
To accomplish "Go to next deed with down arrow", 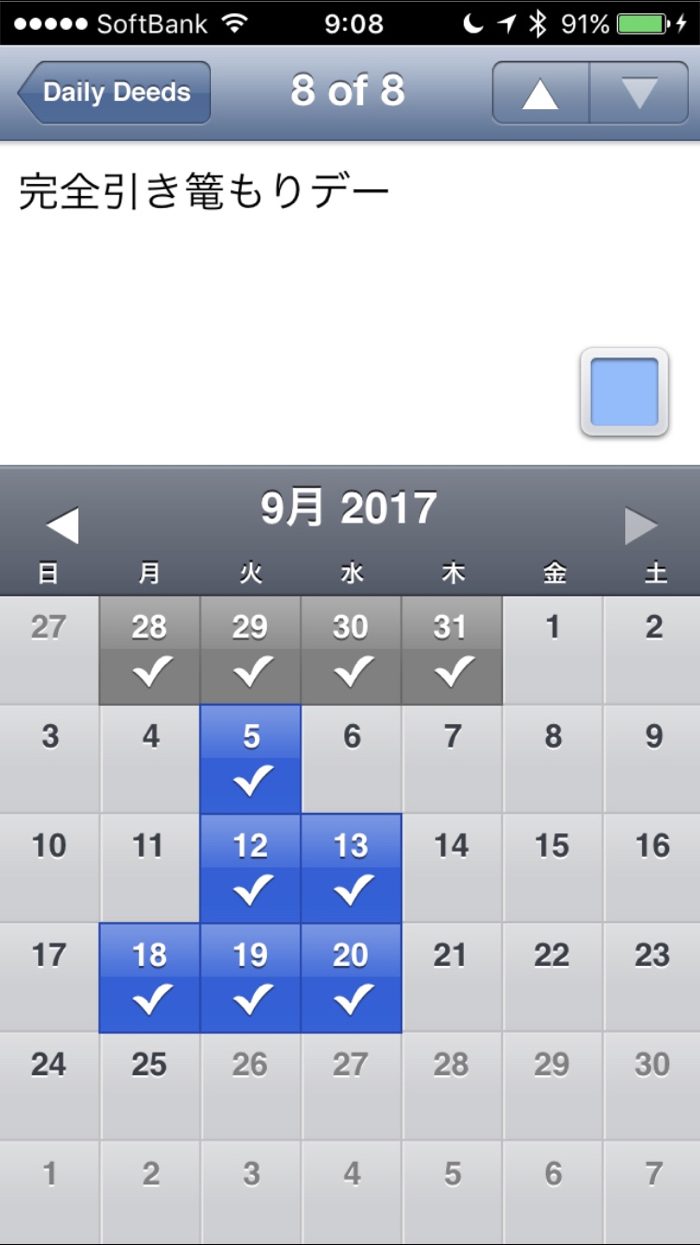I will coord(640,93).
